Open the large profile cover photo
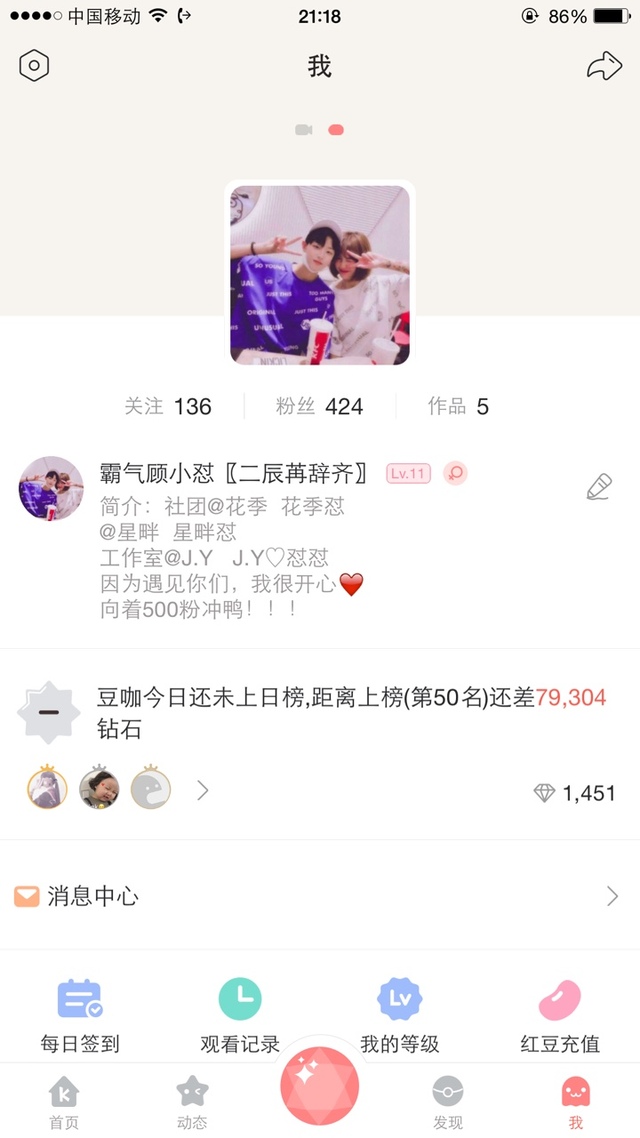640x1138 pixels. click(320, 275)
